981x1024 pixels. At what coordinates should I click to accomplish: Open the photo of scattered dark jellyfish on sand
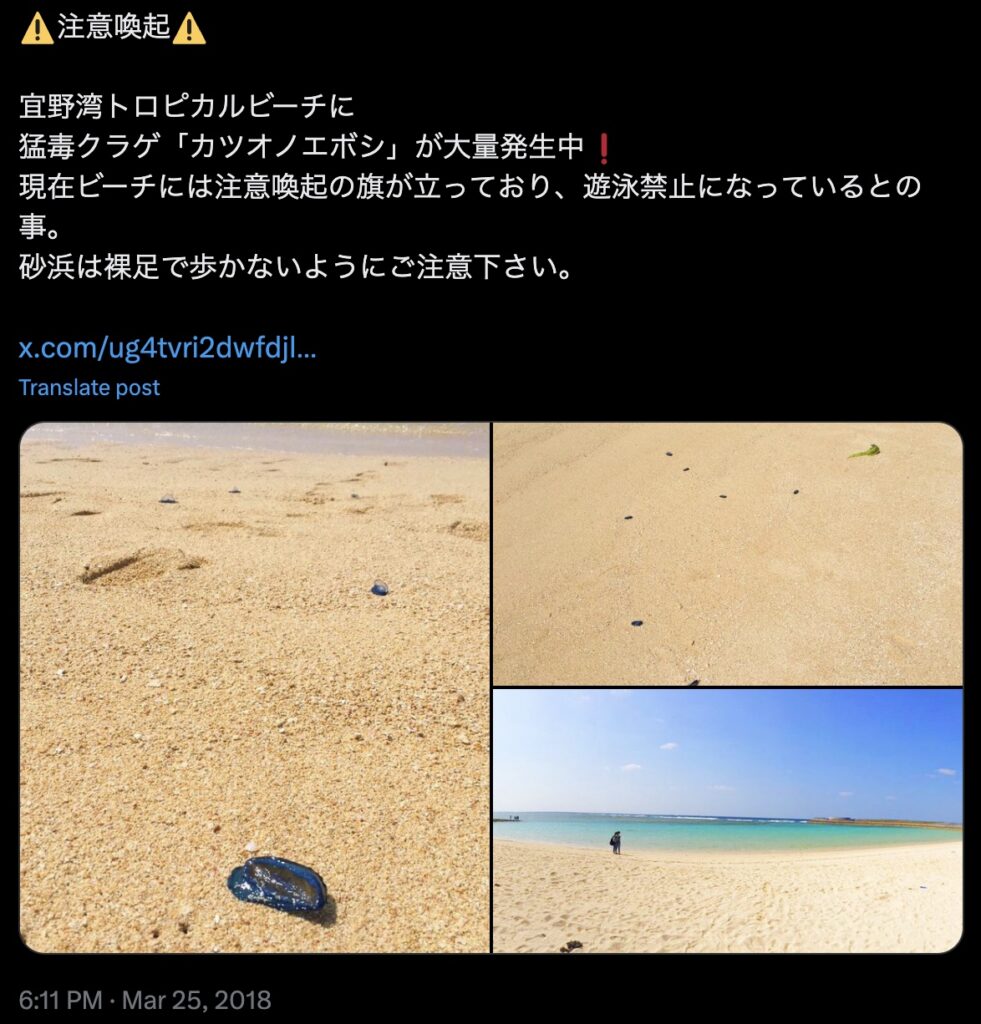pos(727,553)
